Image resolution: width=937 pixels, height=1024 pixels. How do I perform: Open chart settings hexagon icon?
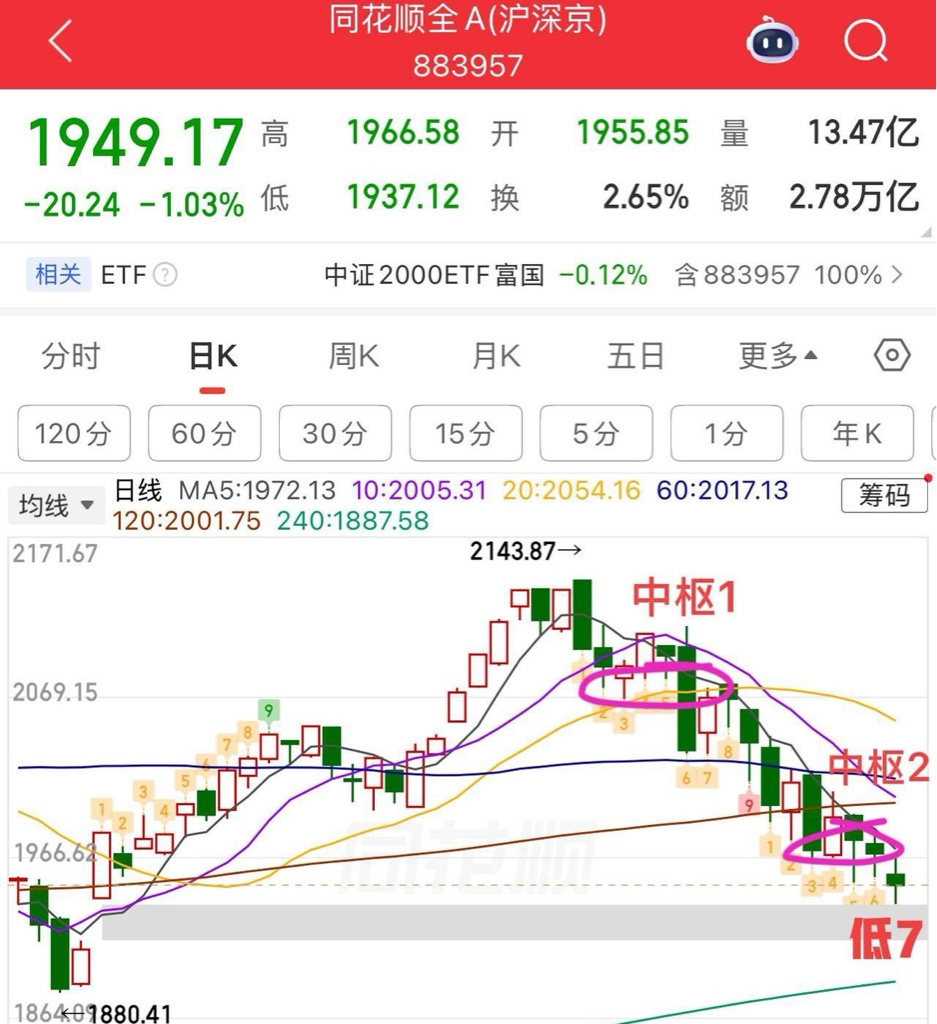click(892, 355)
